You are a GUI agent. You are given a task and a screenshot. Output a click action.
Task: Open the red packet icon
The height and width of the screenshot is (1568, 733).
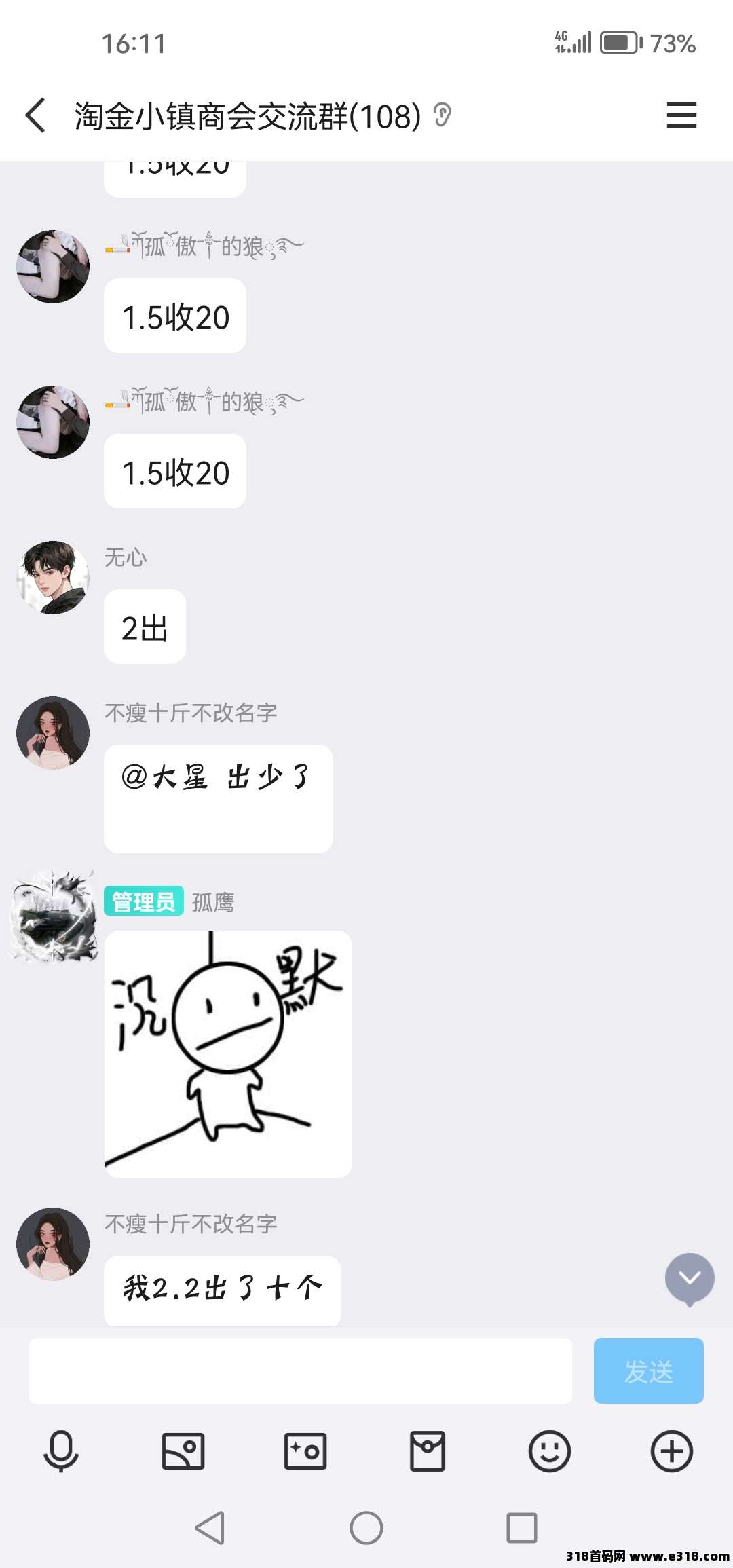pyautogui.click(x=428, y=1451)
